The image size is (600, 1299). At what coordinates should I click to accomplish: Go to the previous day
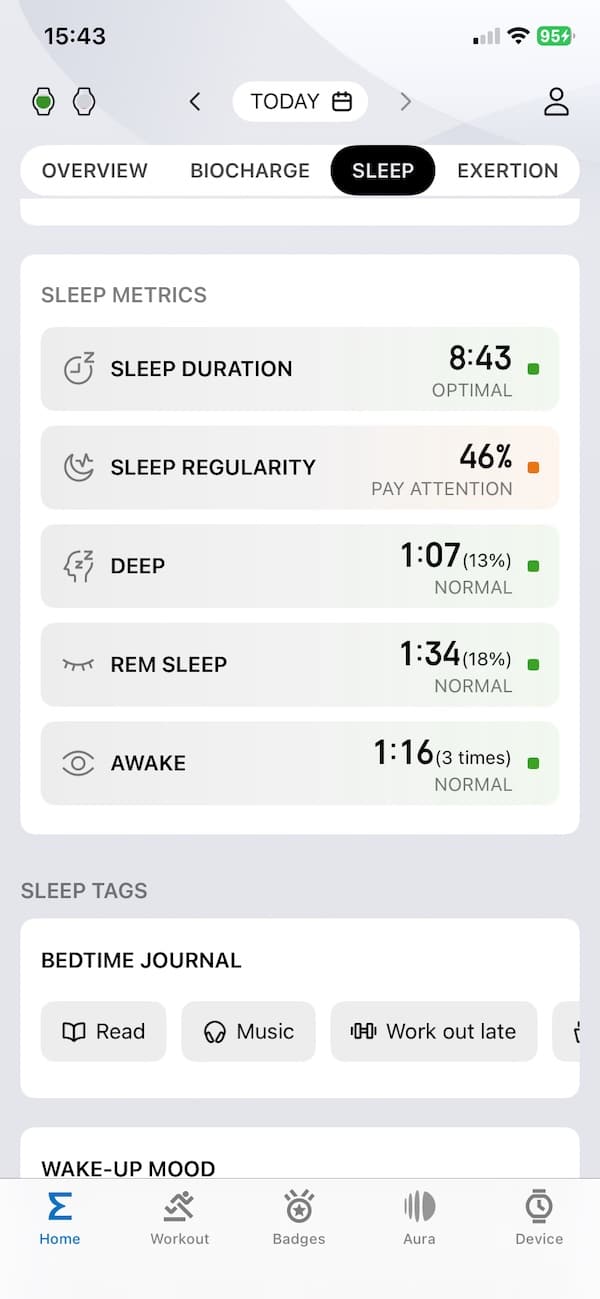click(195, 101)
